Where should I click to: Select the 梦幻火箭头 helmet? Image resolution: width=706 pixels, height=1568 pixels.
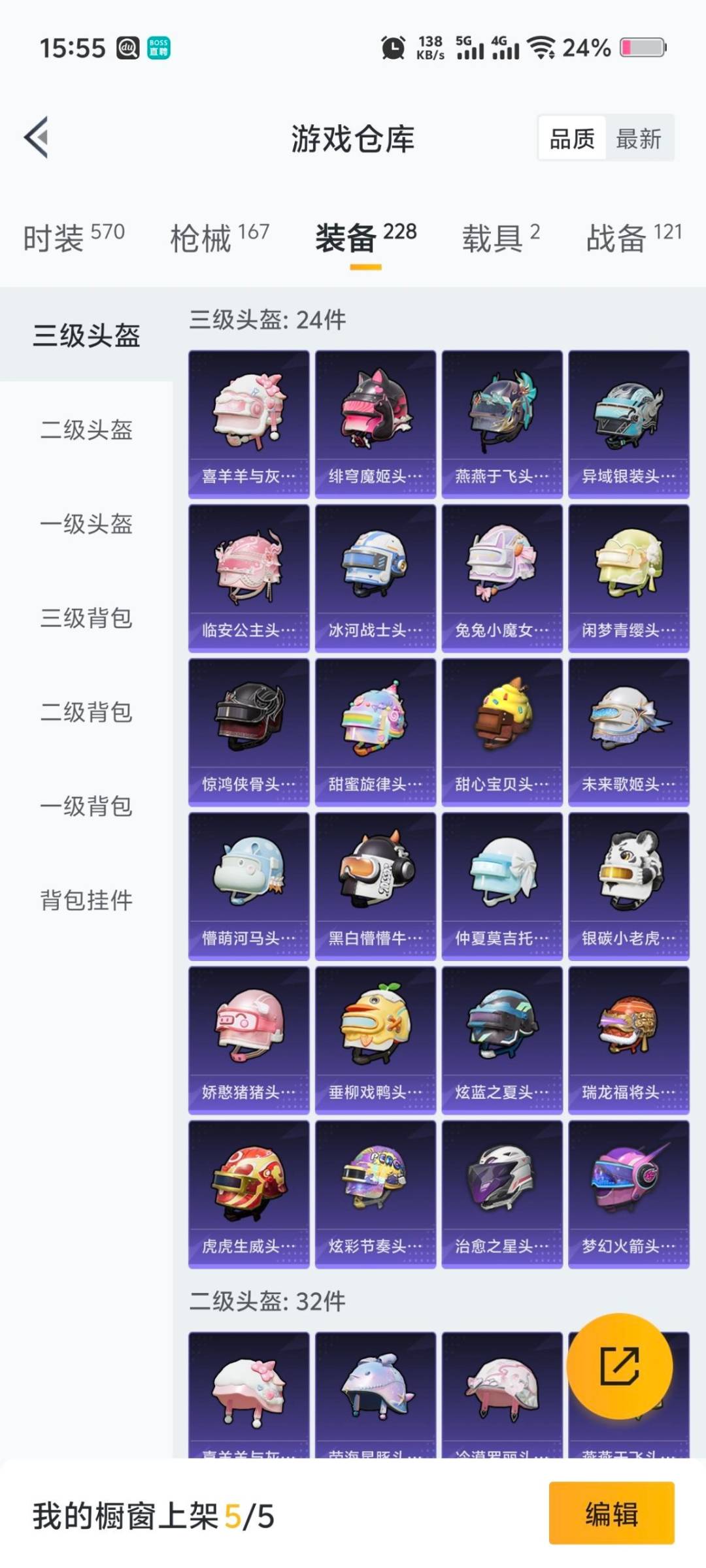coord(629,1190)
